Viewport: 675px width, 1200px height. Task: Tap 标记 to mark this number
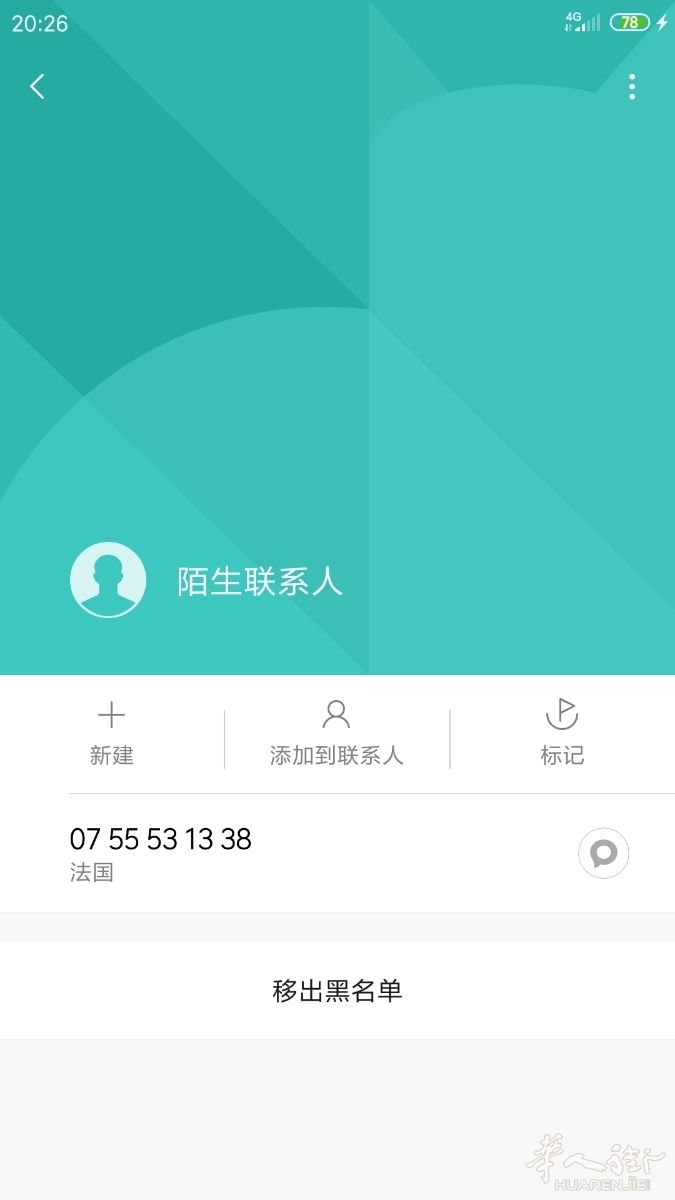(x=562, y=734)
